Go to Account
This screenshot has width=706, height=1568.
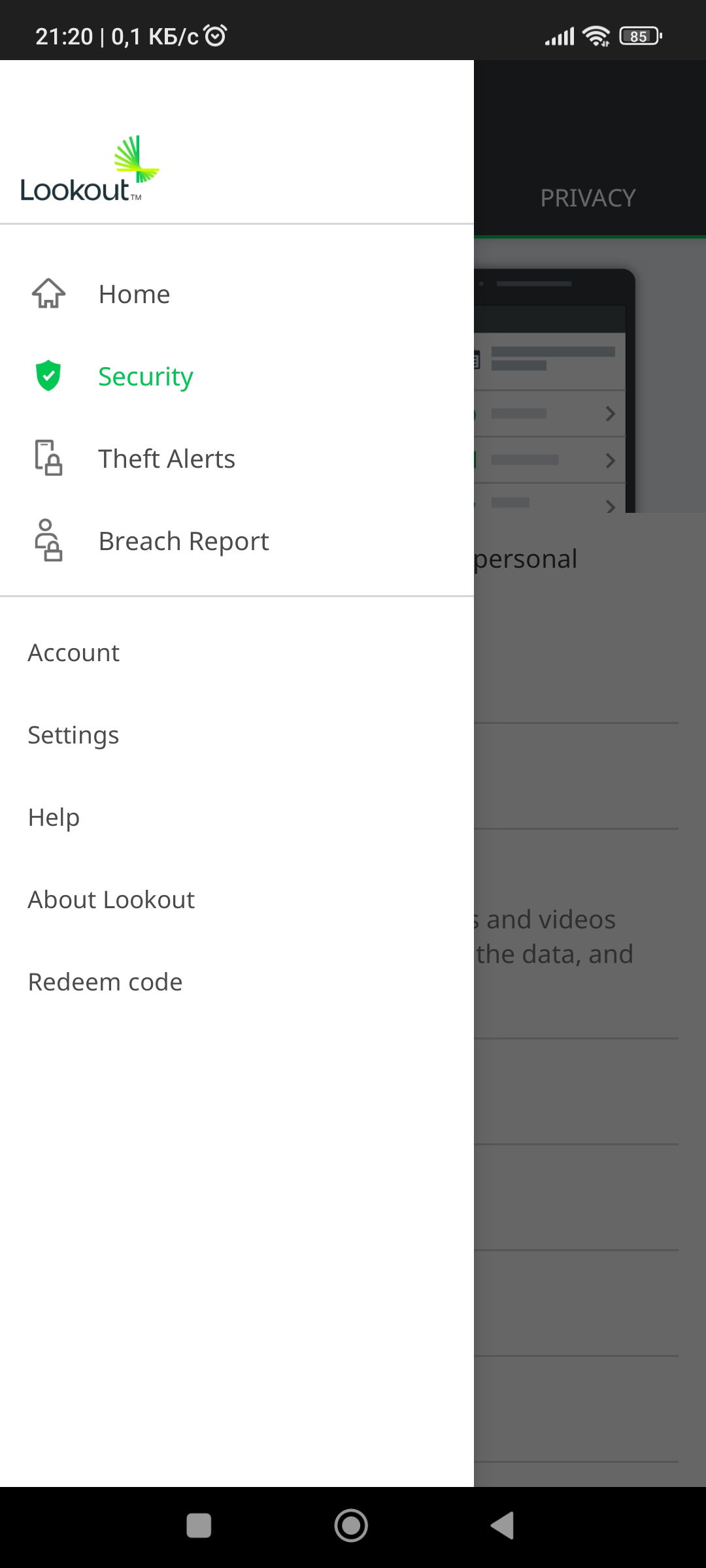73,653
